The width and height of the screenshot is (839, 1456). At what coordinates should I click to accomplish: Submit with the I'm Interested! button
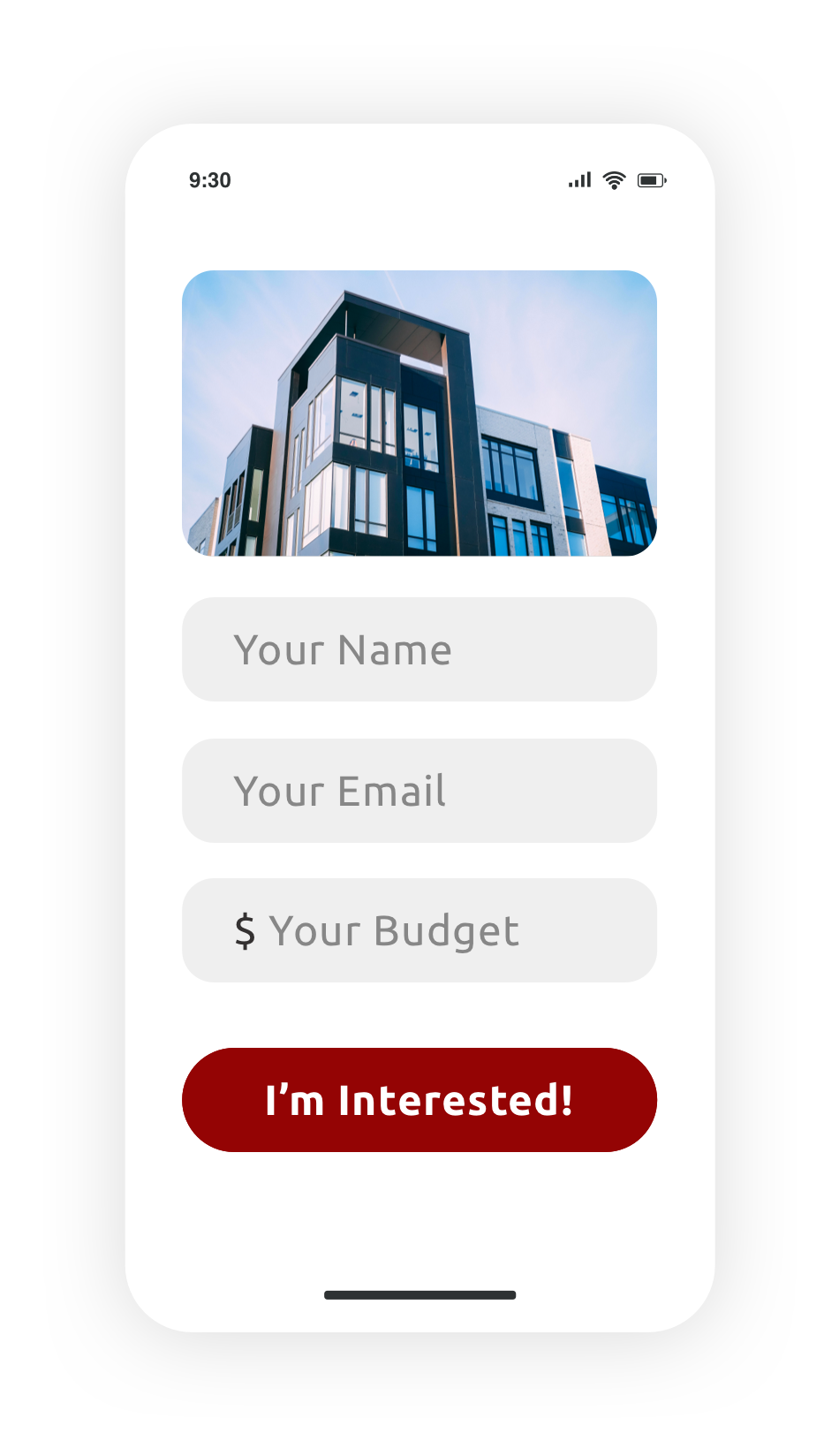(x=419, y=1100)
